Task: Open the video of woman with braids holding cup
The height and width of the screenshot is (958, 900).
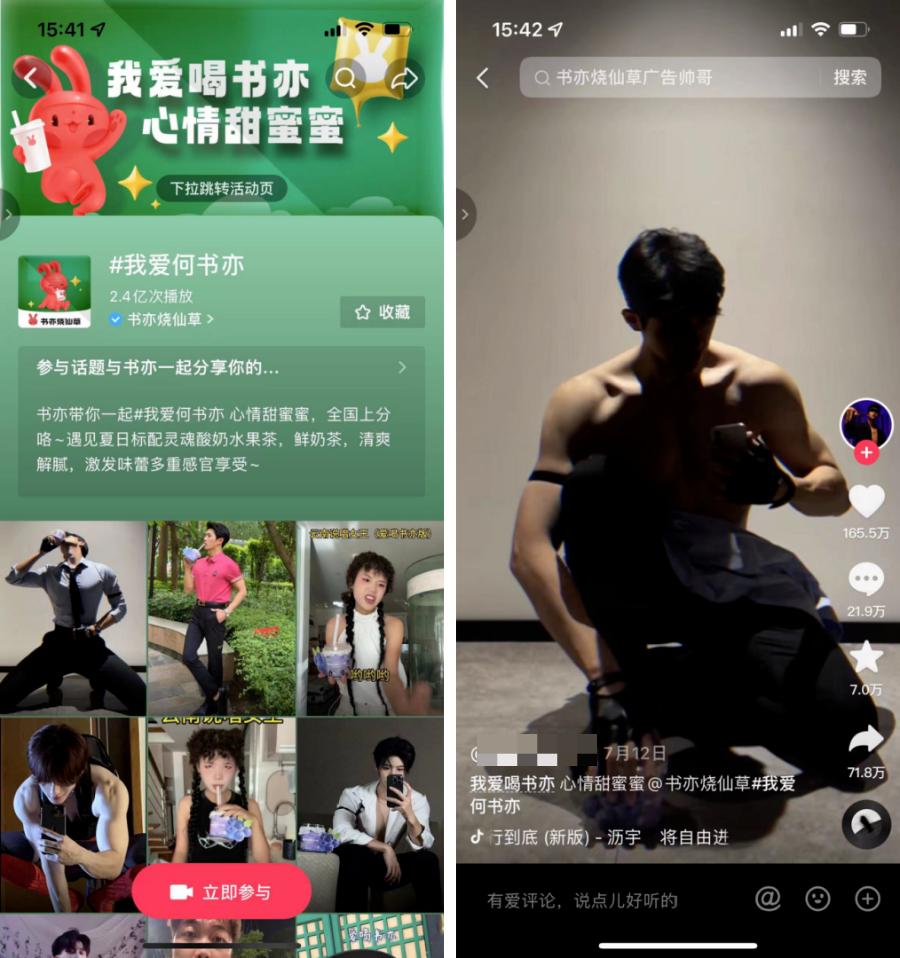Action: coord(369,616)
